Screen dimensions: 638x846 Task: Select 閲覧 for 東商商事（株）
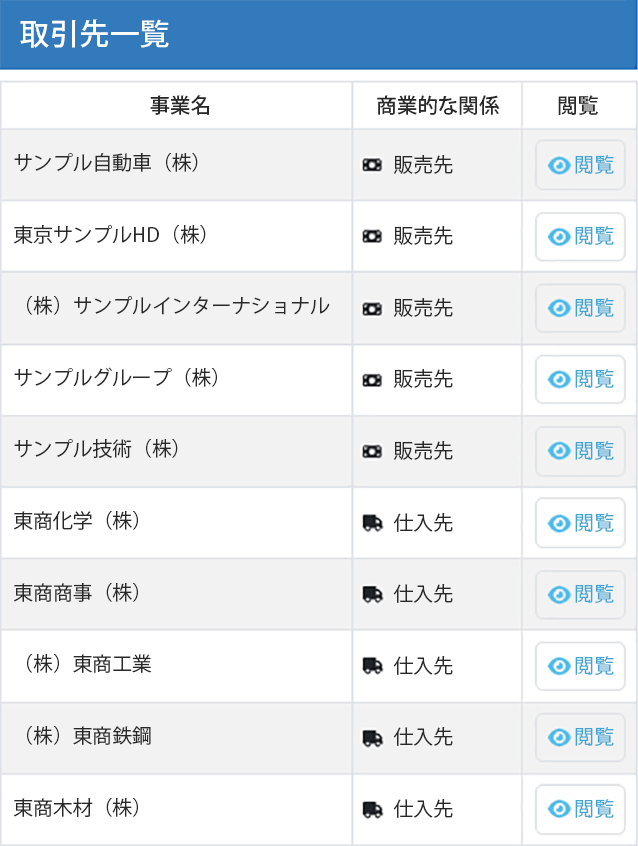tap(580, 595)
